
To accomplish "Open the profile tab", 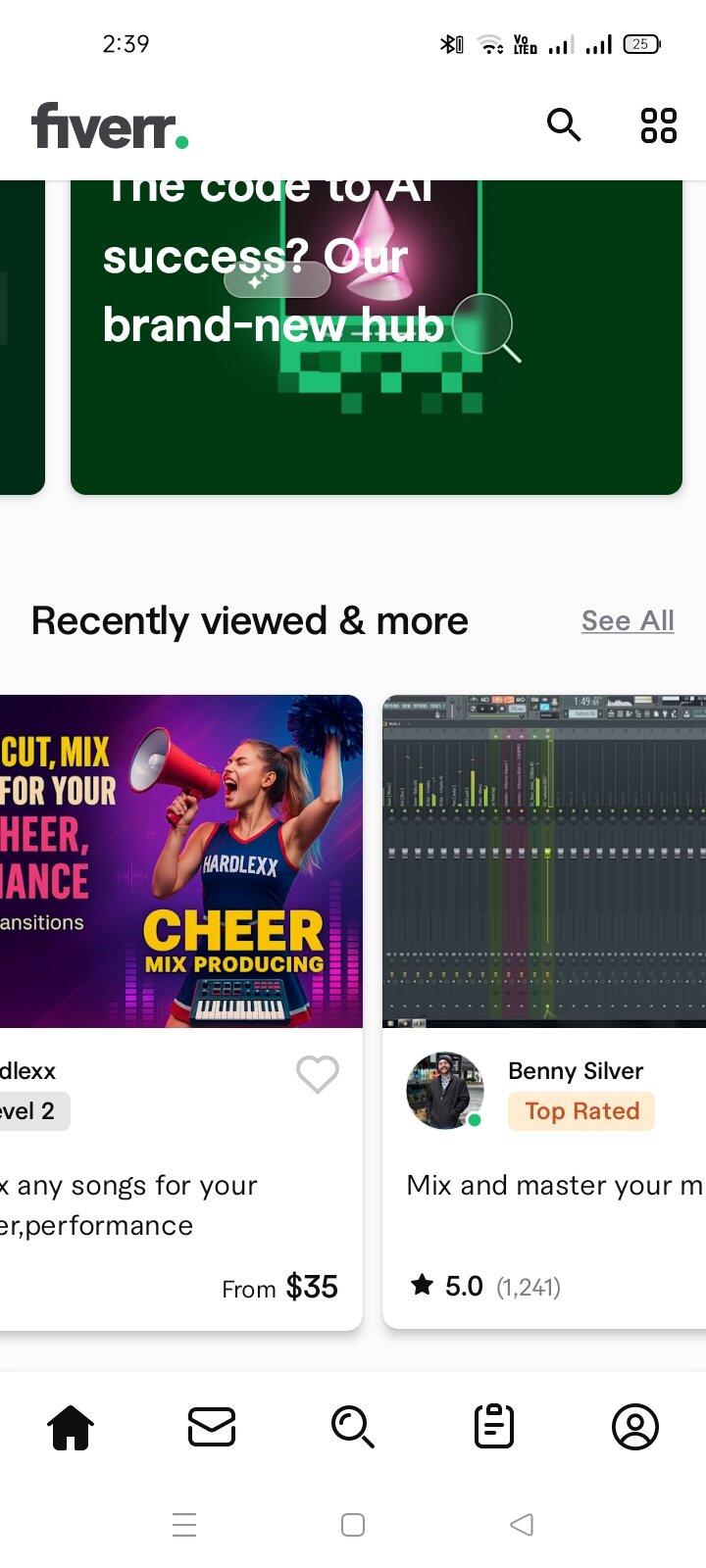I will [x=635, y=1427].
